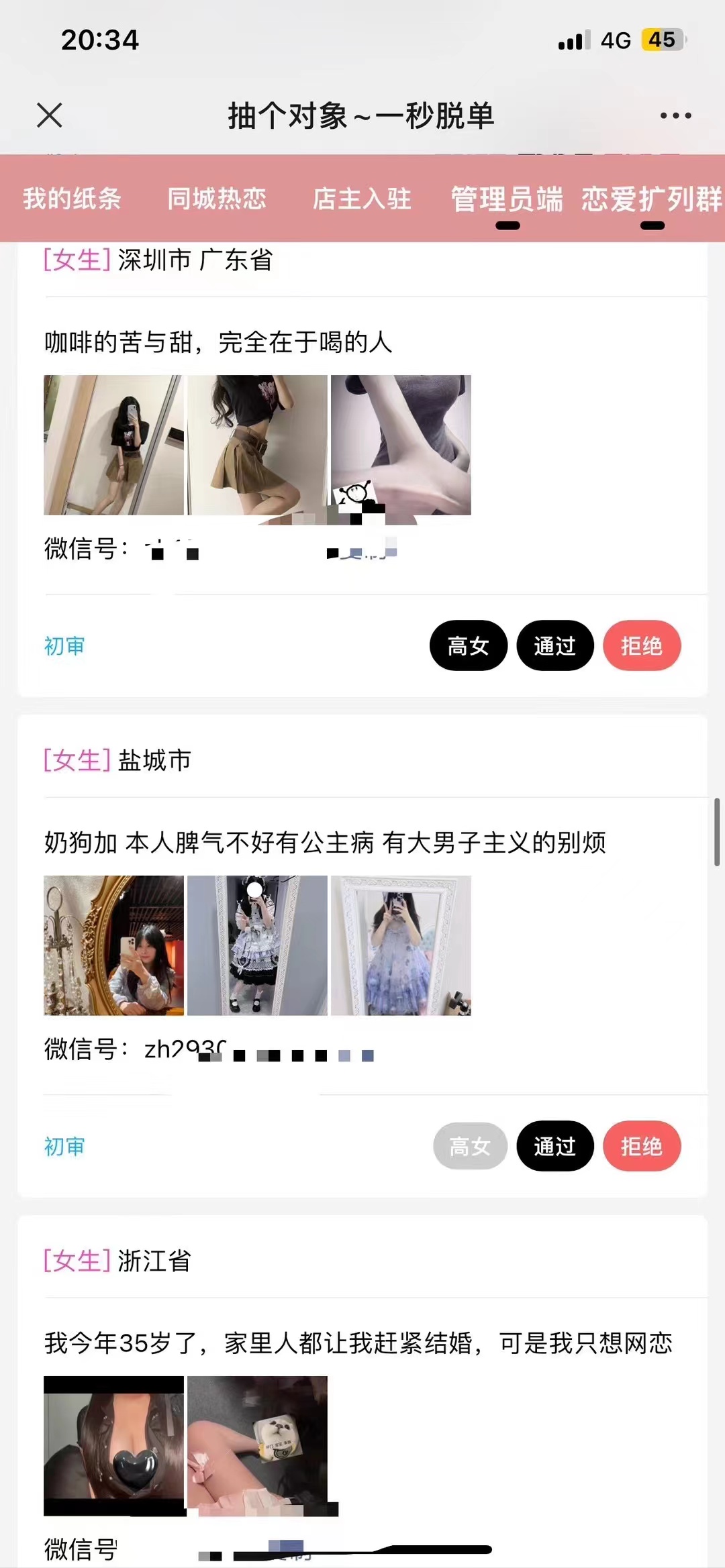This screenshot has width=725, height=1568.
Task: Tap the grayed 高女 toggle on Yancheng post
Action: 470,1147
